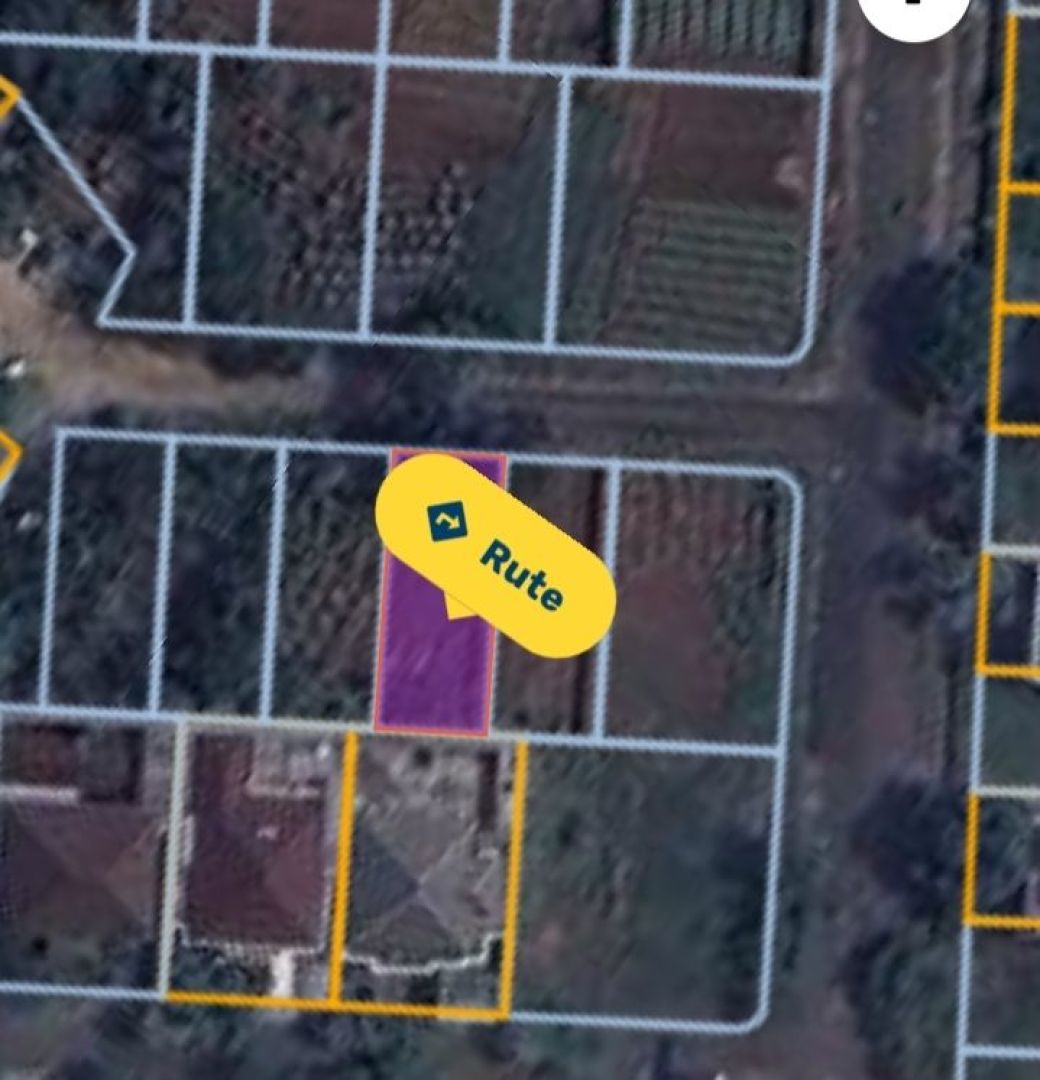
Task: Select the purple highlighted land parcel
Action: (x=430, y=670)
